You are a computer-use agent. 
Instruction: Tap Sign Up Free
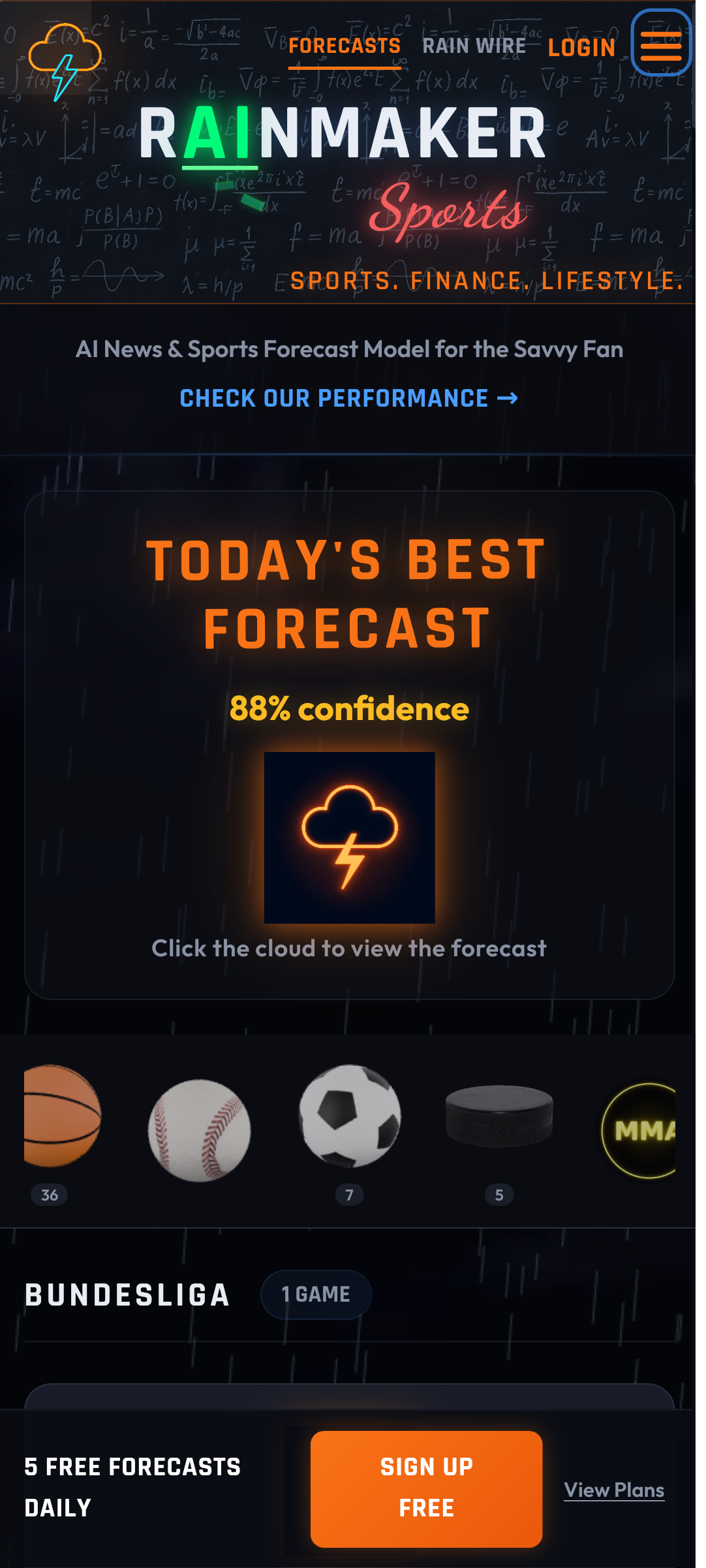[x=426, y=1488]
